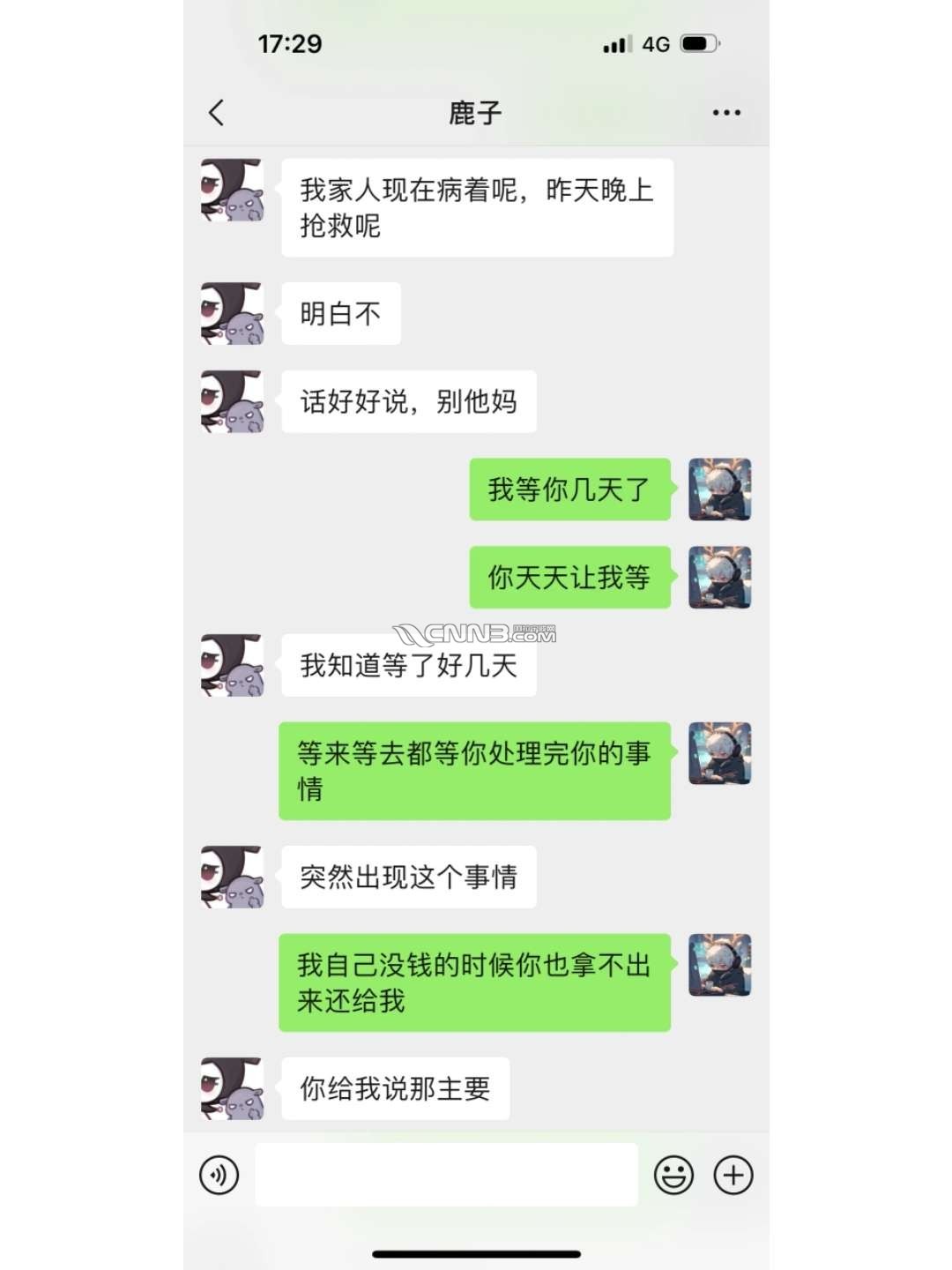Switch to voice message input
952x1270 pixels.
(x=219, y=1175)
